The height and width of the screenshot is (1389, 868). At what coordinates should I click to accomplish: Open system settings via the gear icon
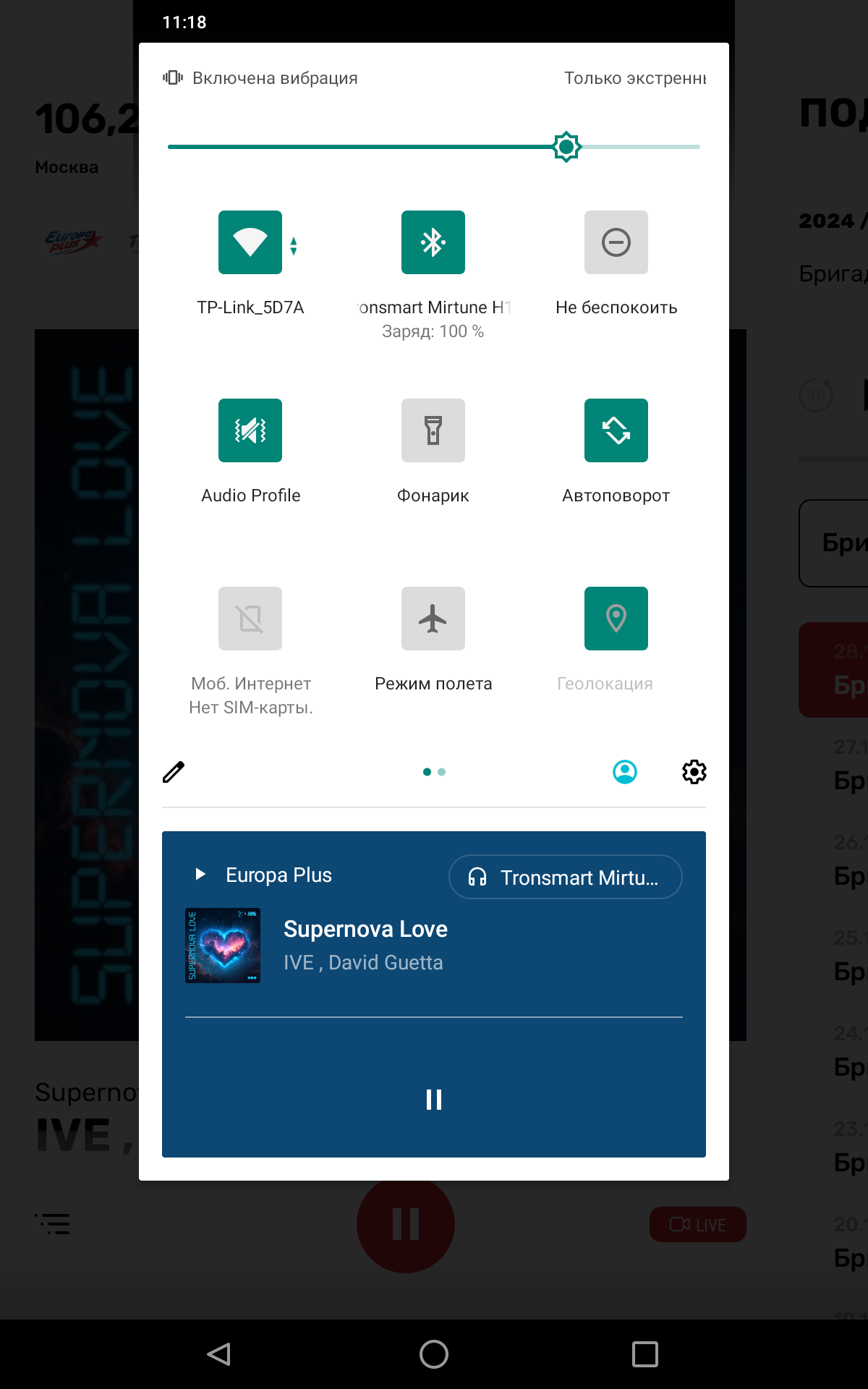[694, 772]
